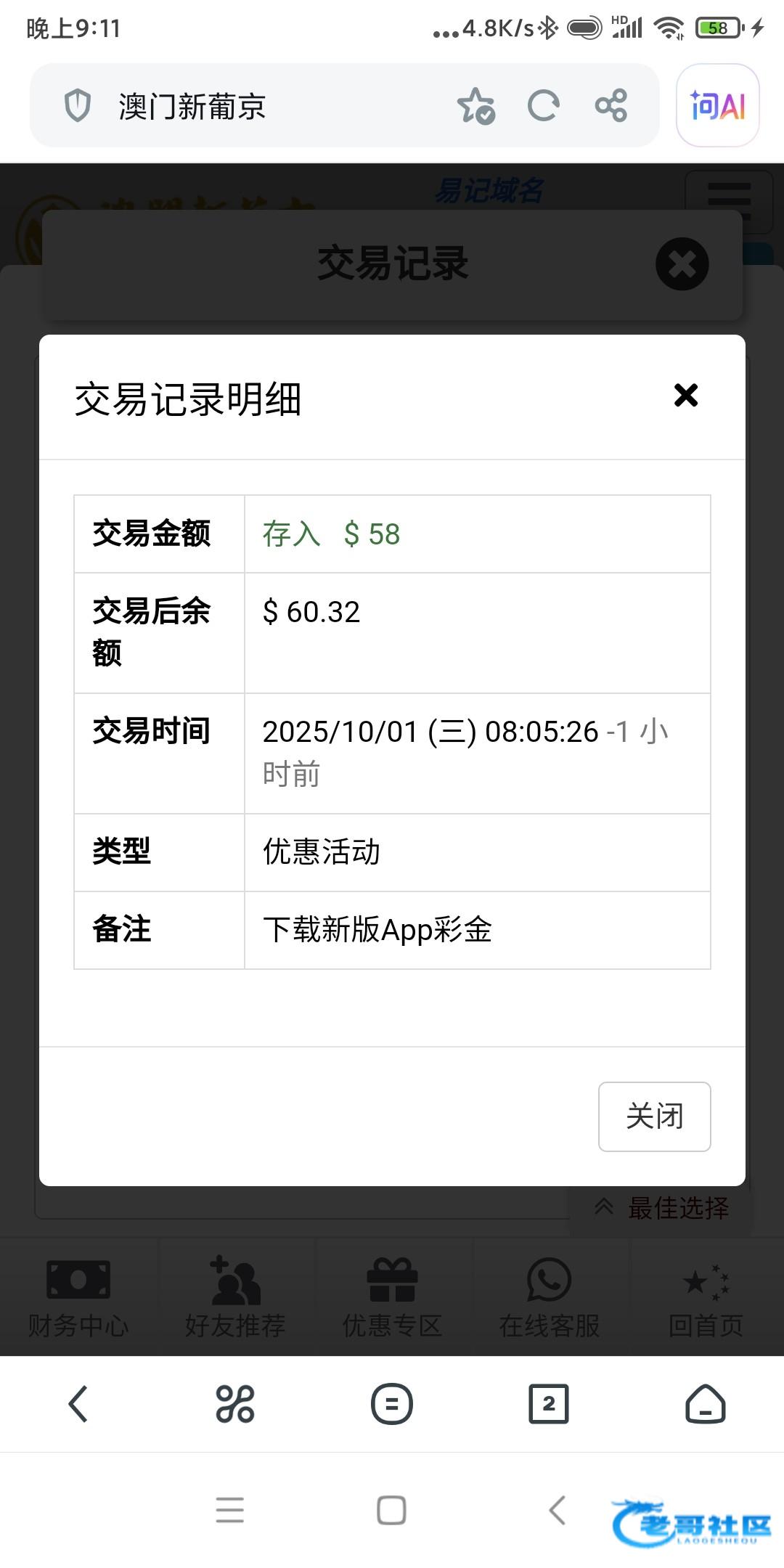Open the system recent apps menu
This screenshot has width=784, height=1568.
tap(229, 1511)
